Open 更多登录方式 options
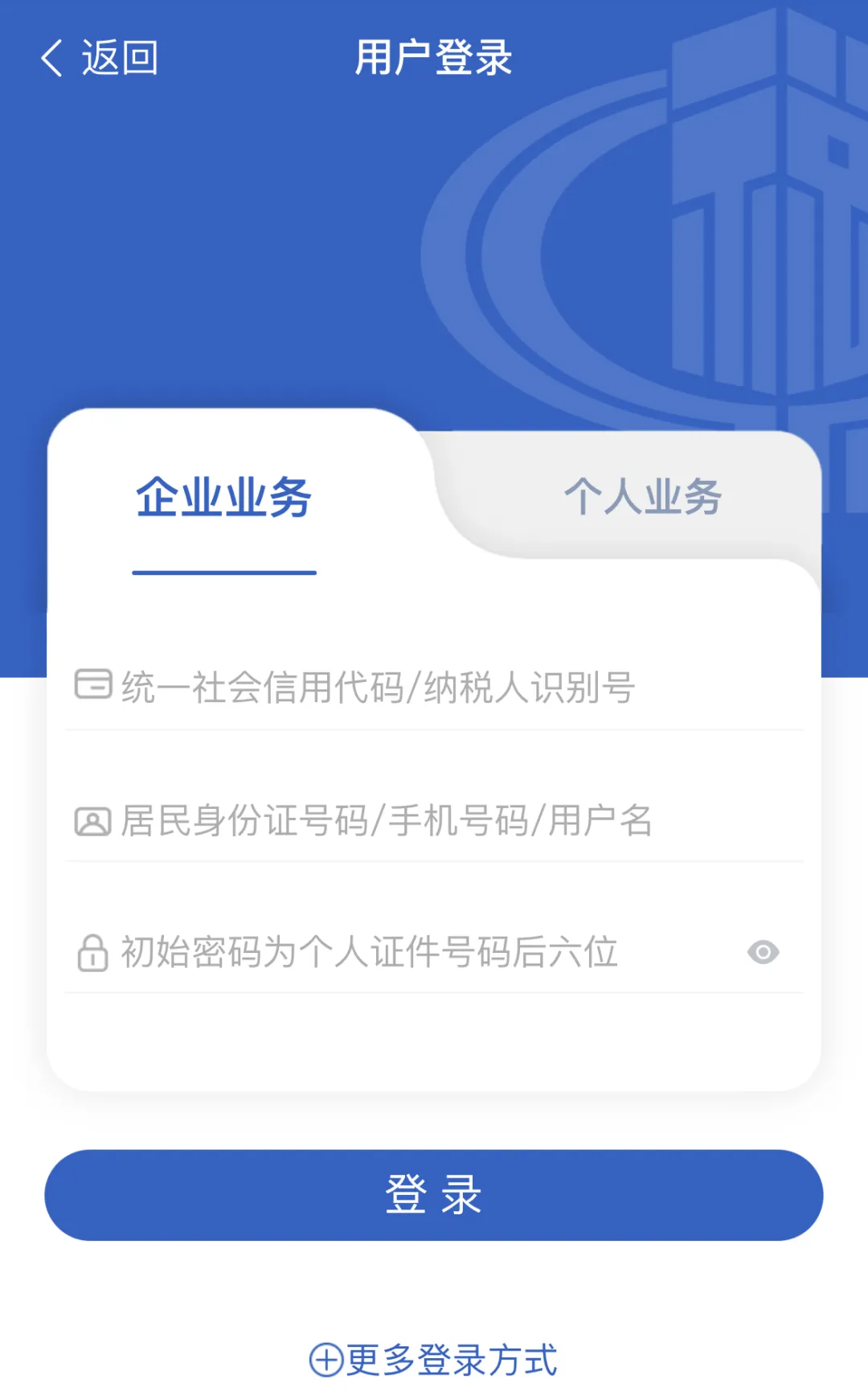Screen dimensions: 868x1396 click(434, 1360)
